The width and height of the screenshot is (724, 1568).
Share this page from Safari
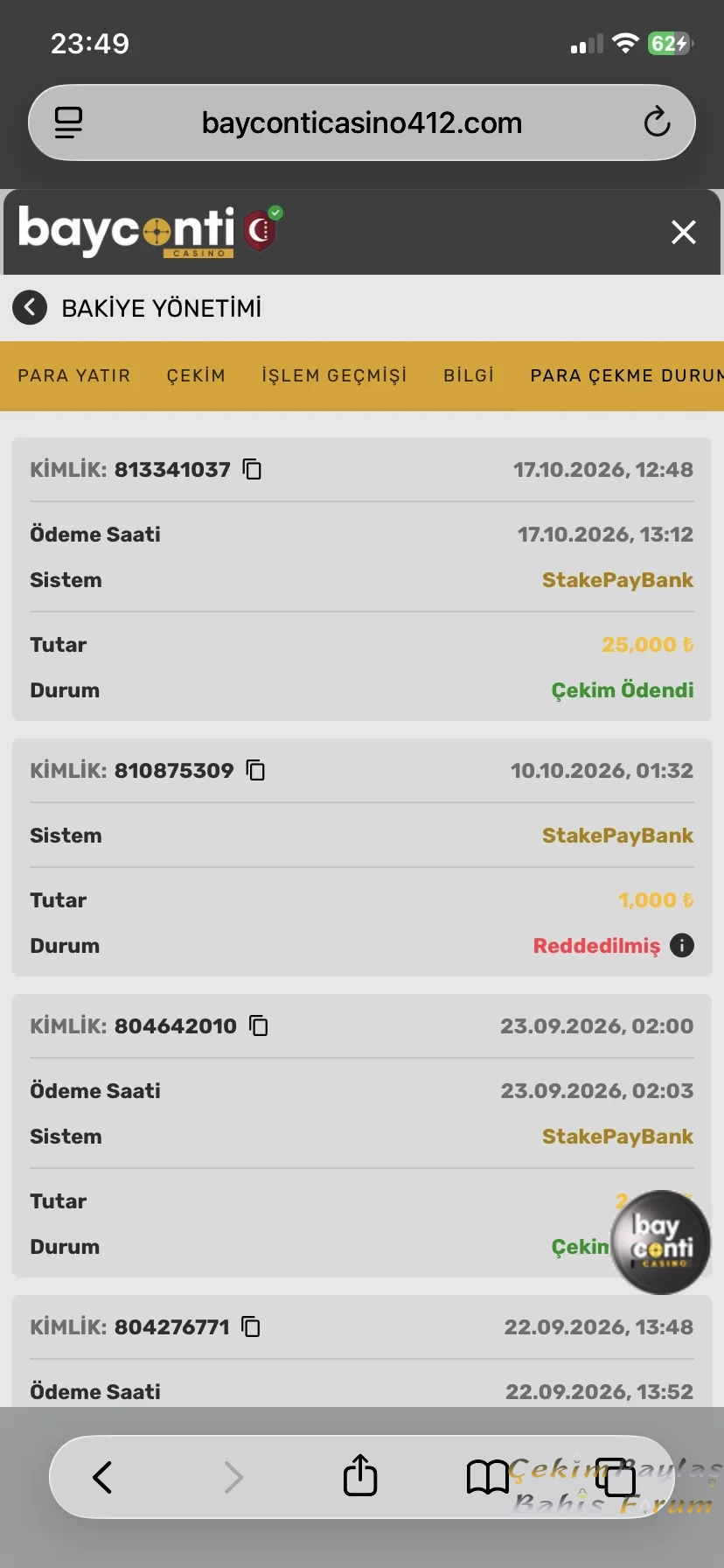coord(360,1475)
